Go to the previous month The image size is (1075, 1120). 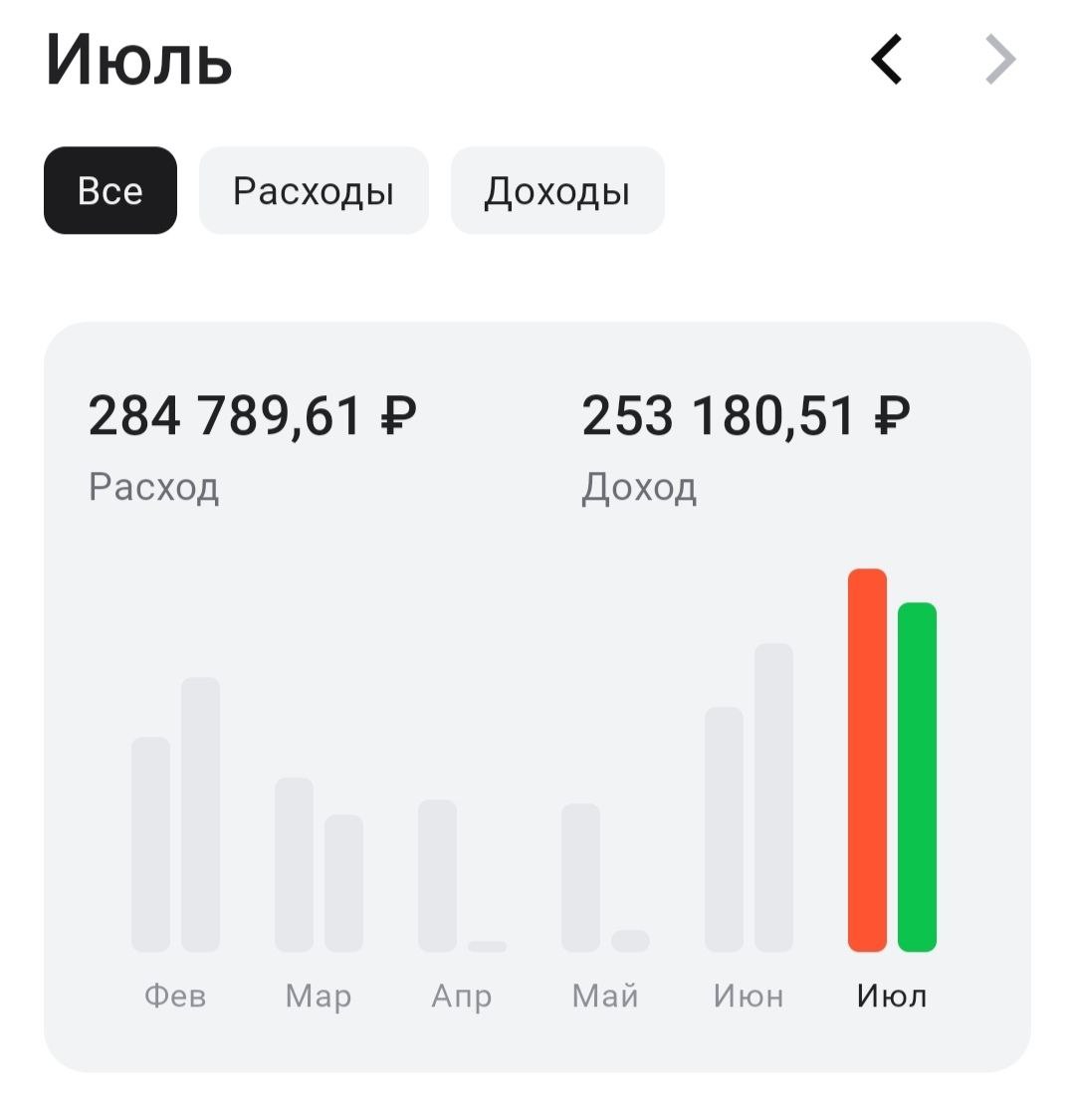pyautogui.click(x=887, y=60)
